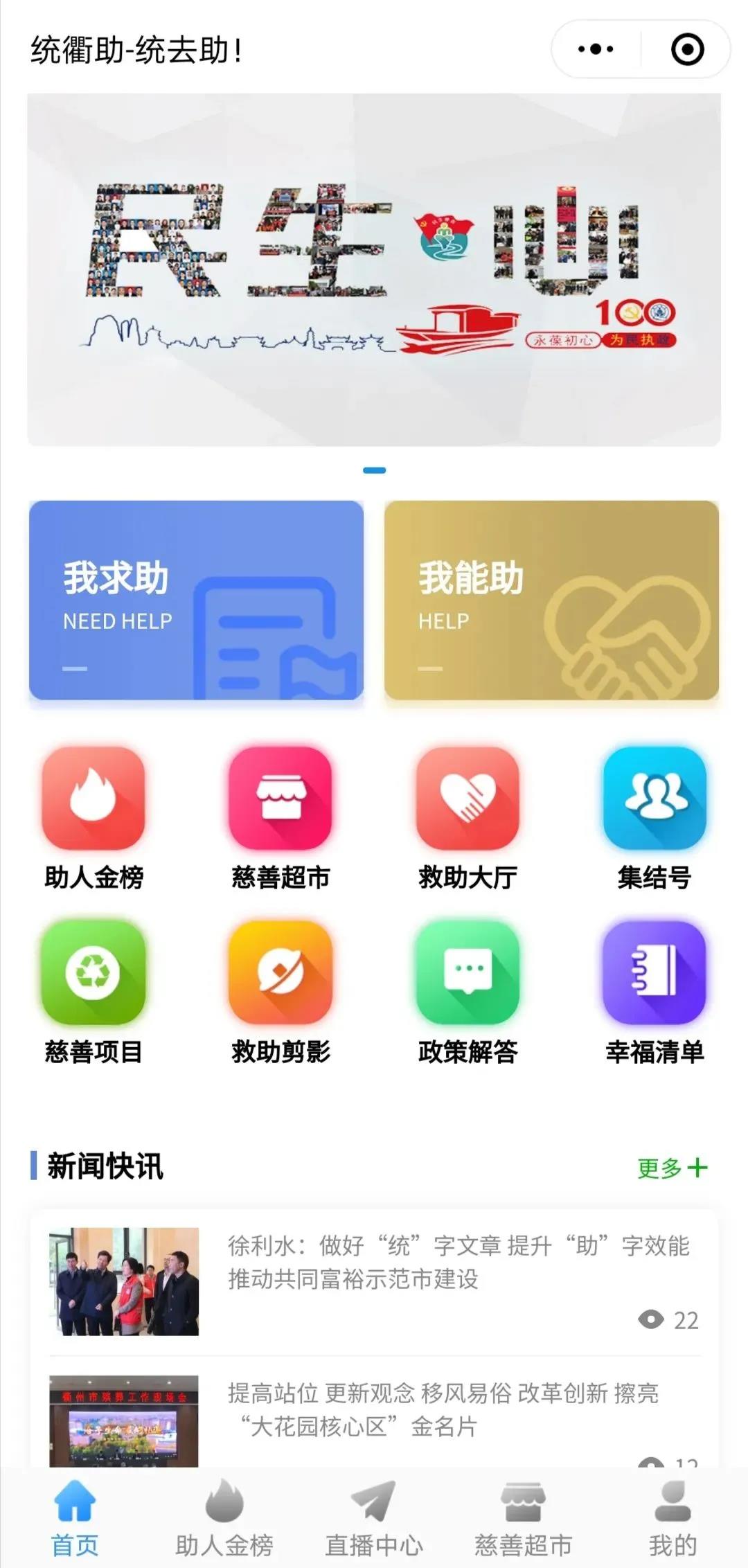Open the 助人金榜 grid icon
The image size is (748, 1568).
tap(93, 817)
